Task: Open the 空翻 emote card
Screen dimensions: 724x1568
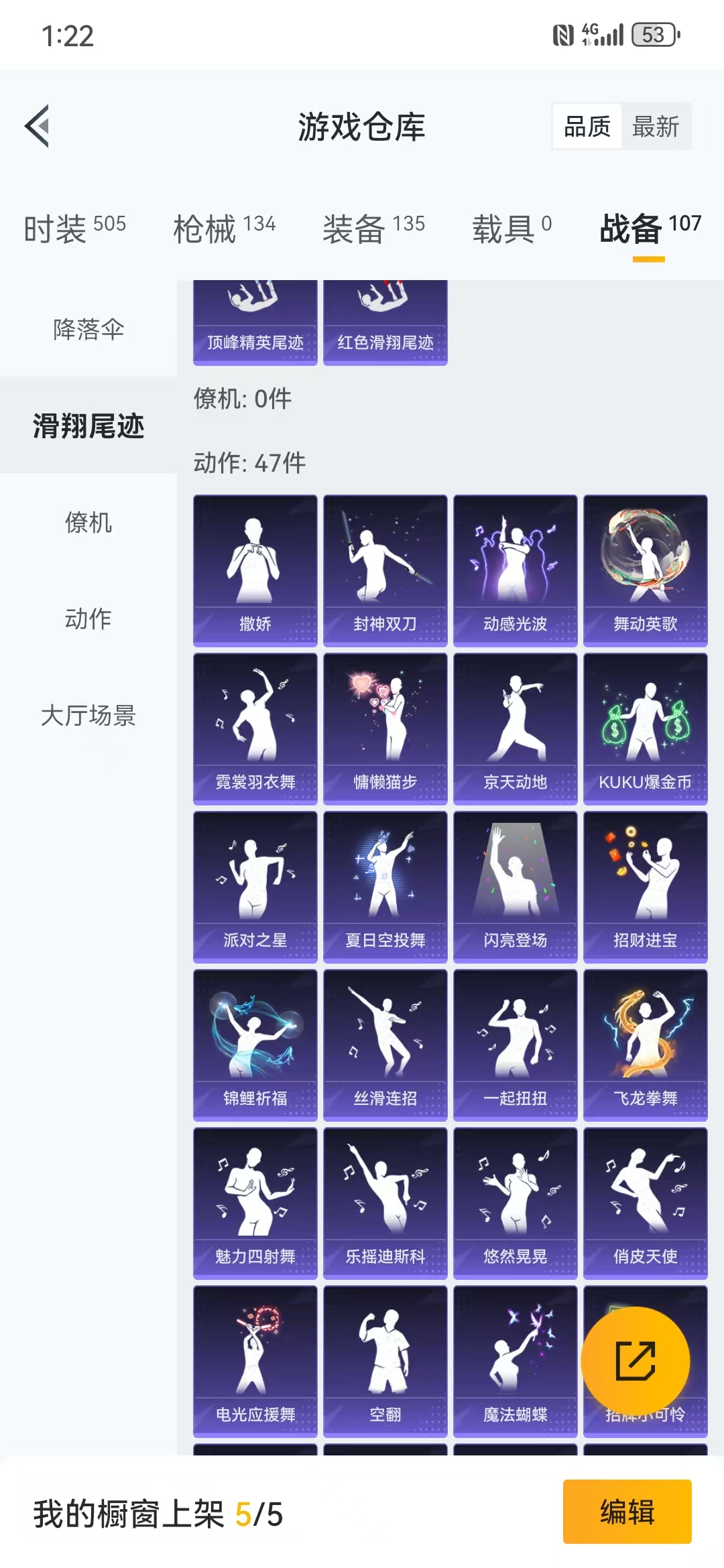Action: [385, 1361]
